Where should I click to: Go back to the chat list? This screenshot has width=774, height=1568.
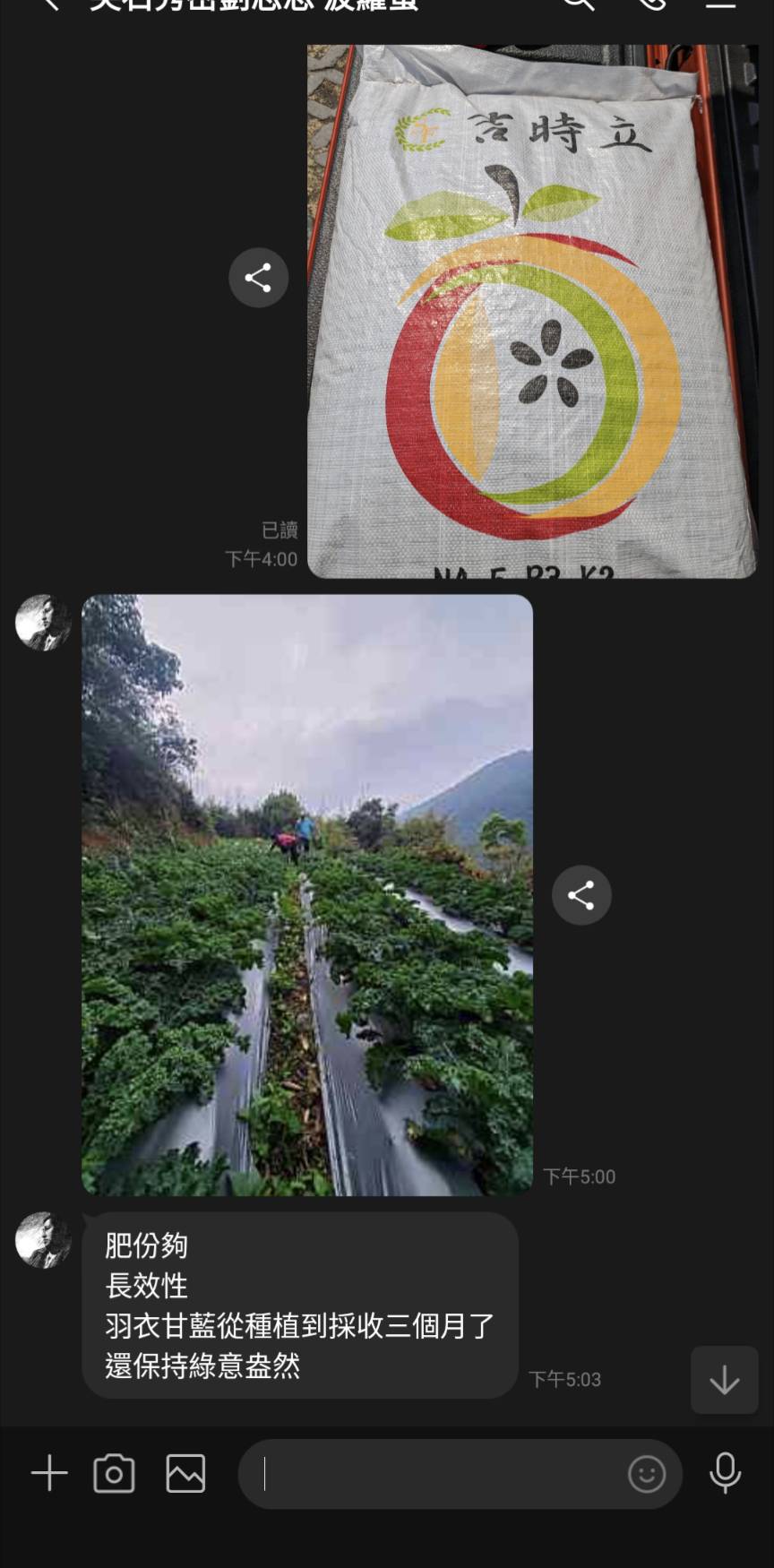tap(49, 4)
